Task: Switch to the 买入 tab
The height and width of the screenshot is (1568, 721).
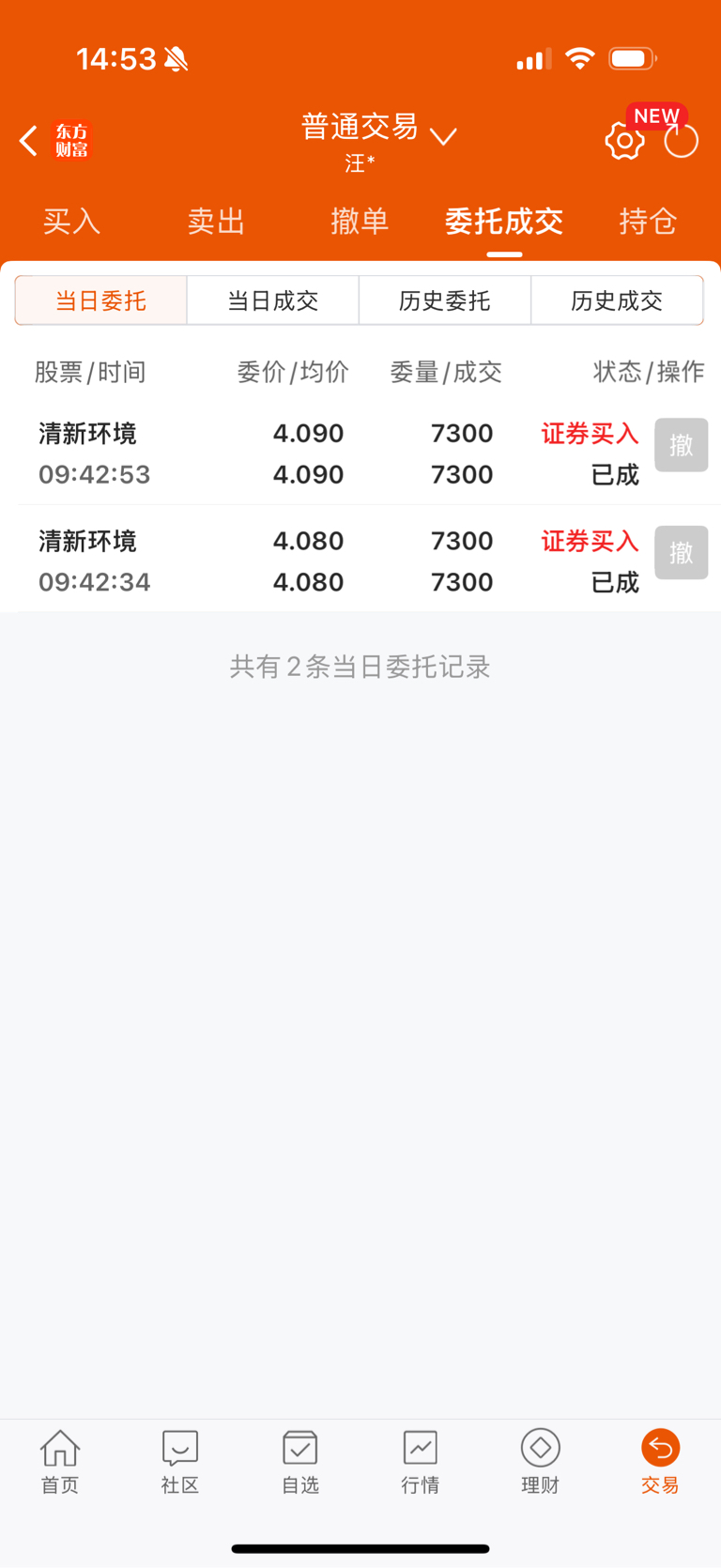Action: 71,222
